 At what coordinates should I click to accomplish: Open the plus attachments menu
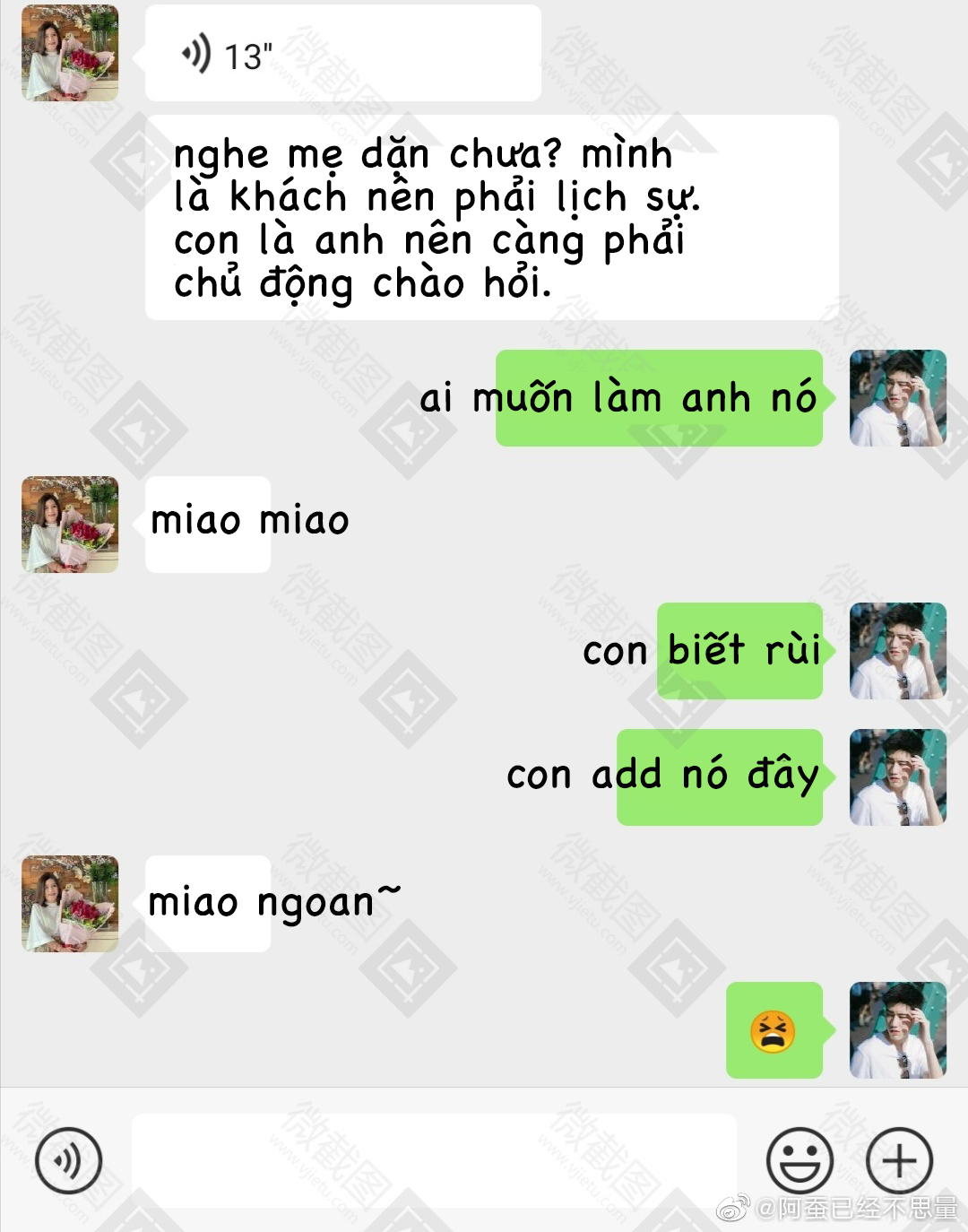(x=899, y=1161)
